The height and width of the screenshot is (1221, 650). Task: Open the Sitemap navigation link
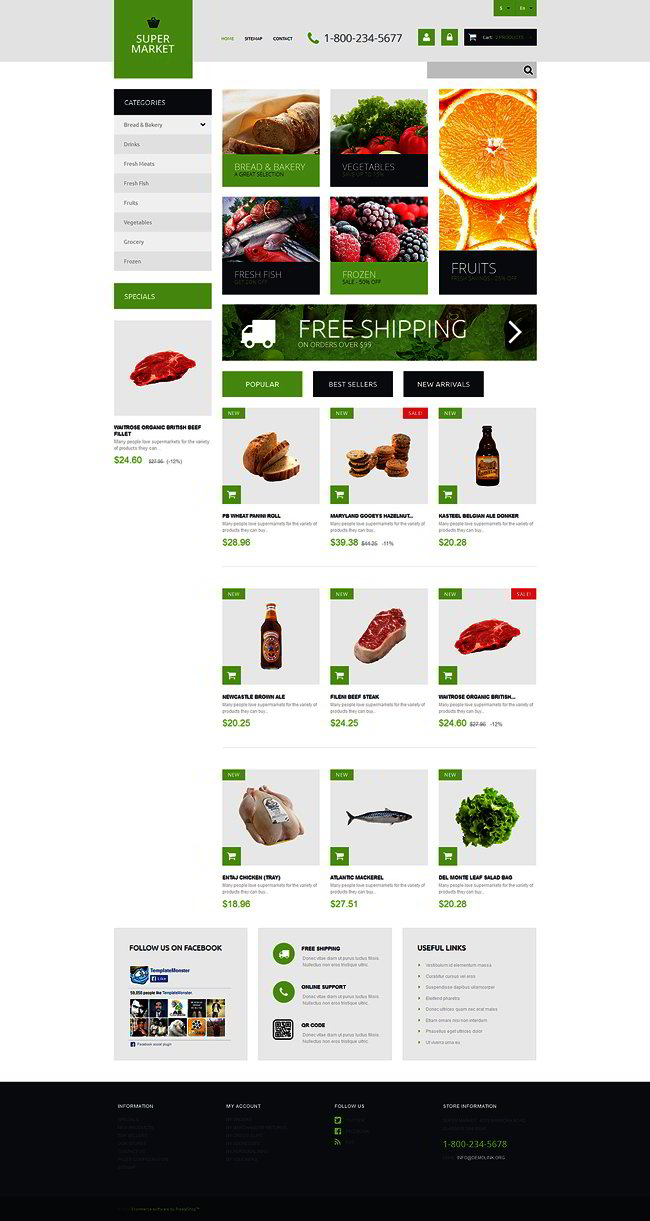pyautogui.click(x=253, y=38)
